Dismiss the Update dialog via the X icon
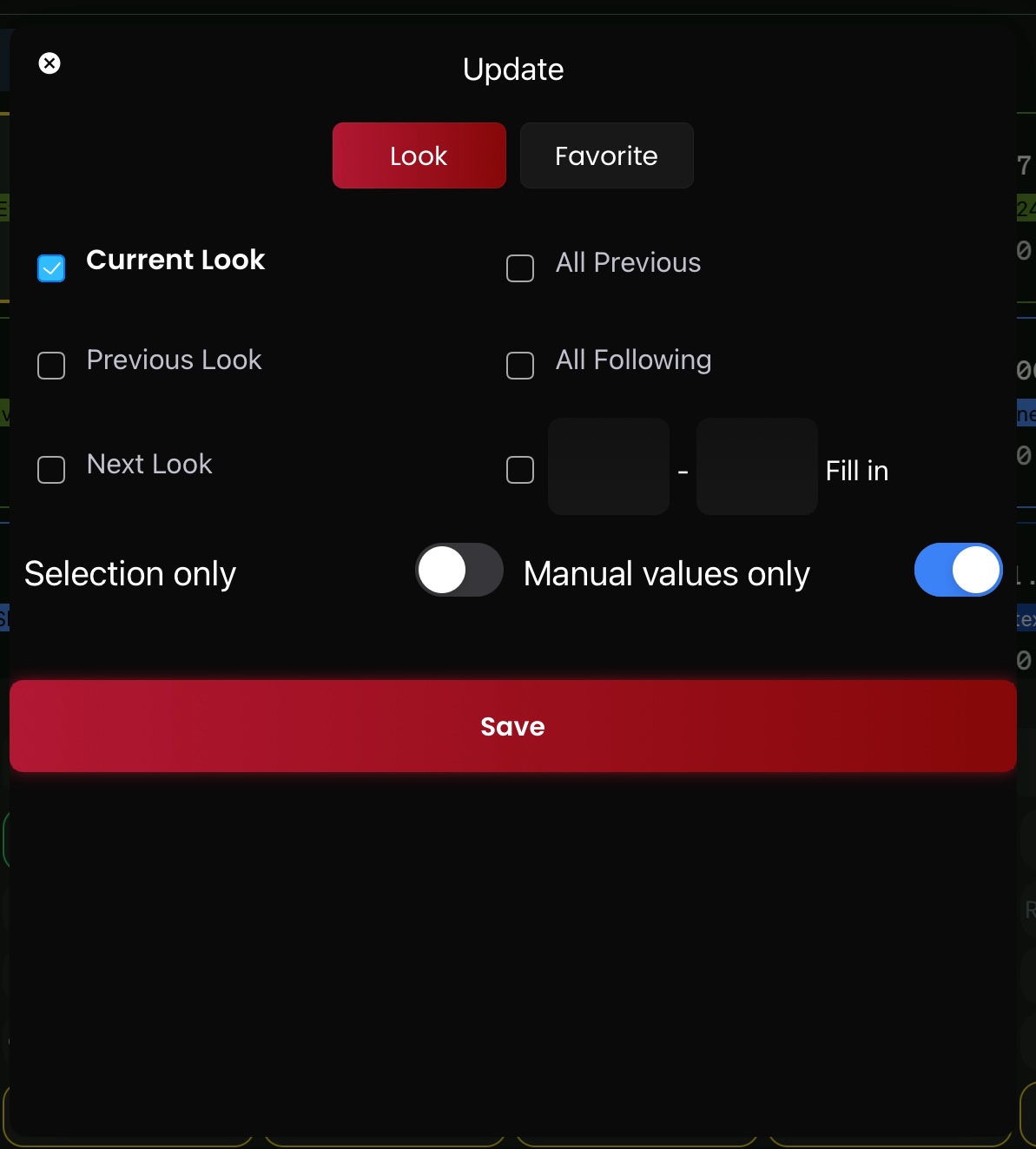Image resolution: width=1036 pixels, height=1149 pixels. pyautogui.click(x=49, y=63)
